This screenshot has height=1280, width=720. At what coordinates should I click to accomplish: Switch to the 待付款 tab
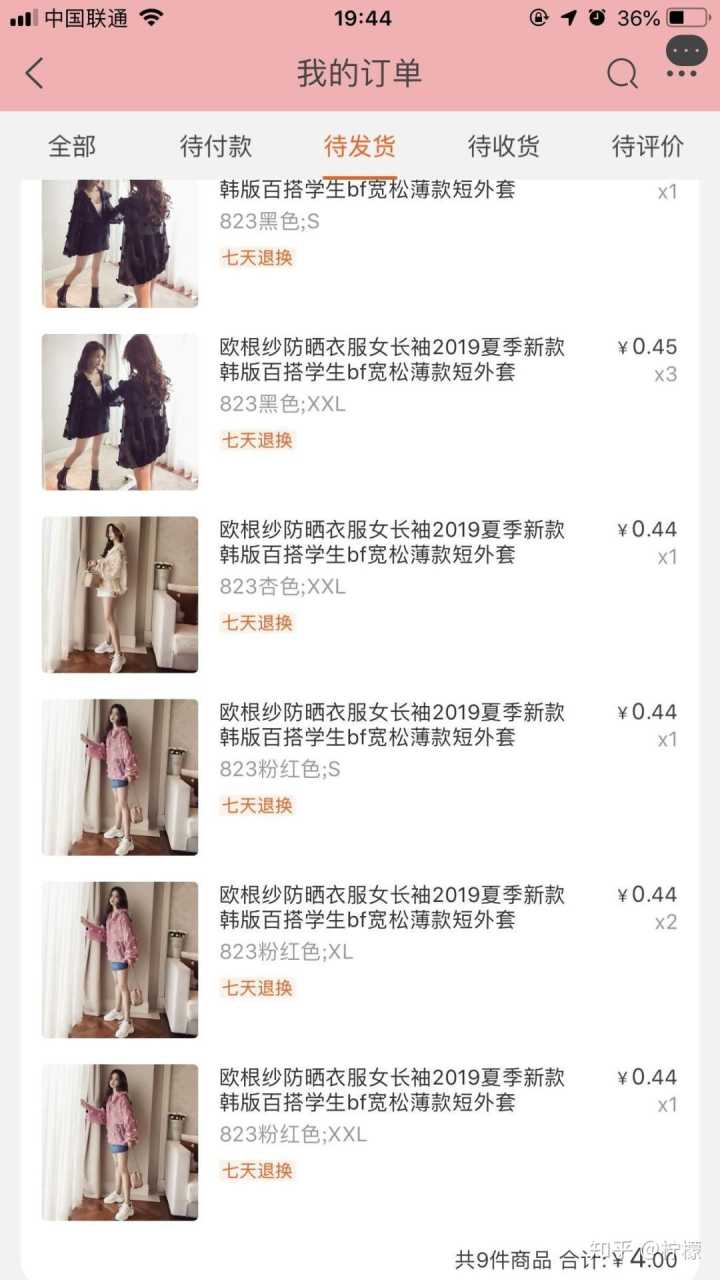(216, 146)
